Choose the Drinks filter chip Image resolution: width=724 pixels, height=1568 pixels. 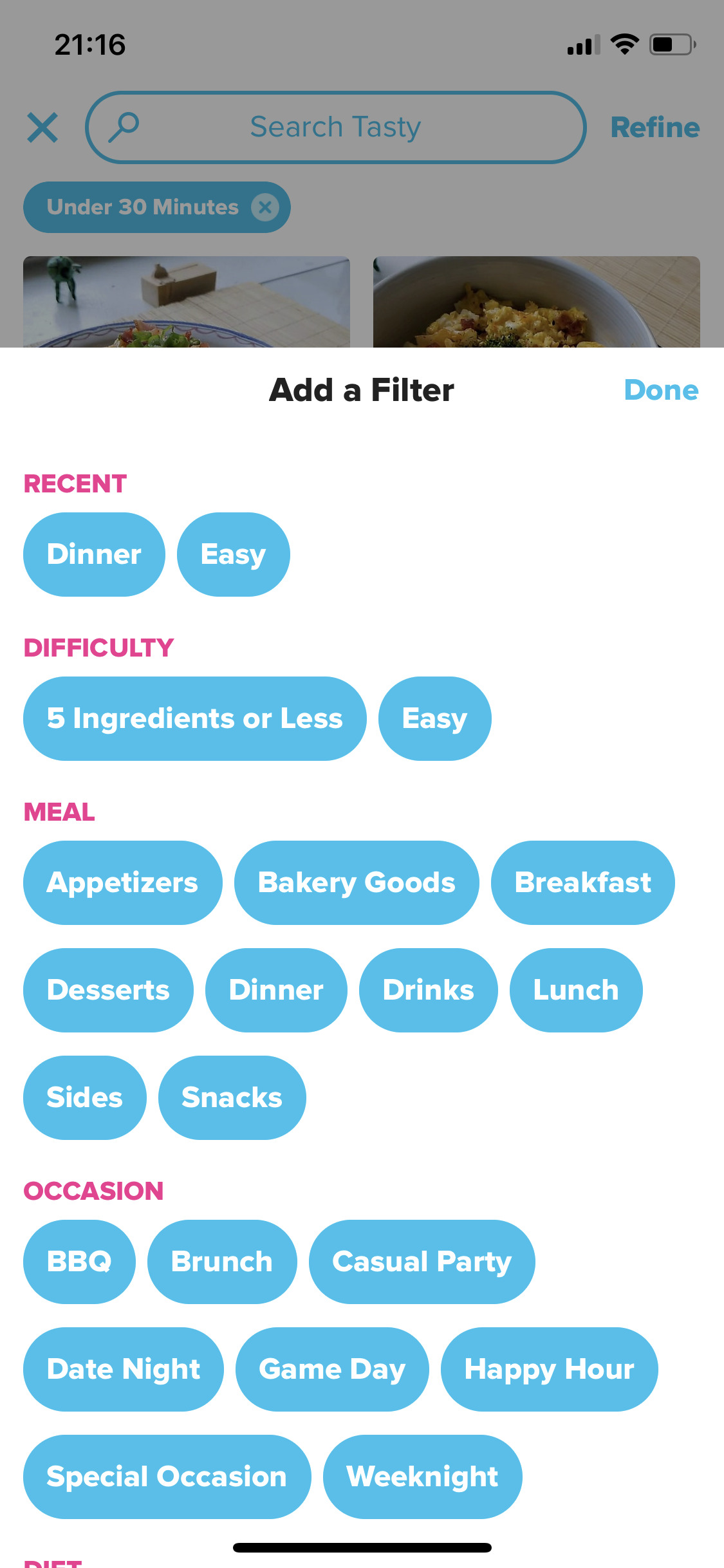click(428, 990)
